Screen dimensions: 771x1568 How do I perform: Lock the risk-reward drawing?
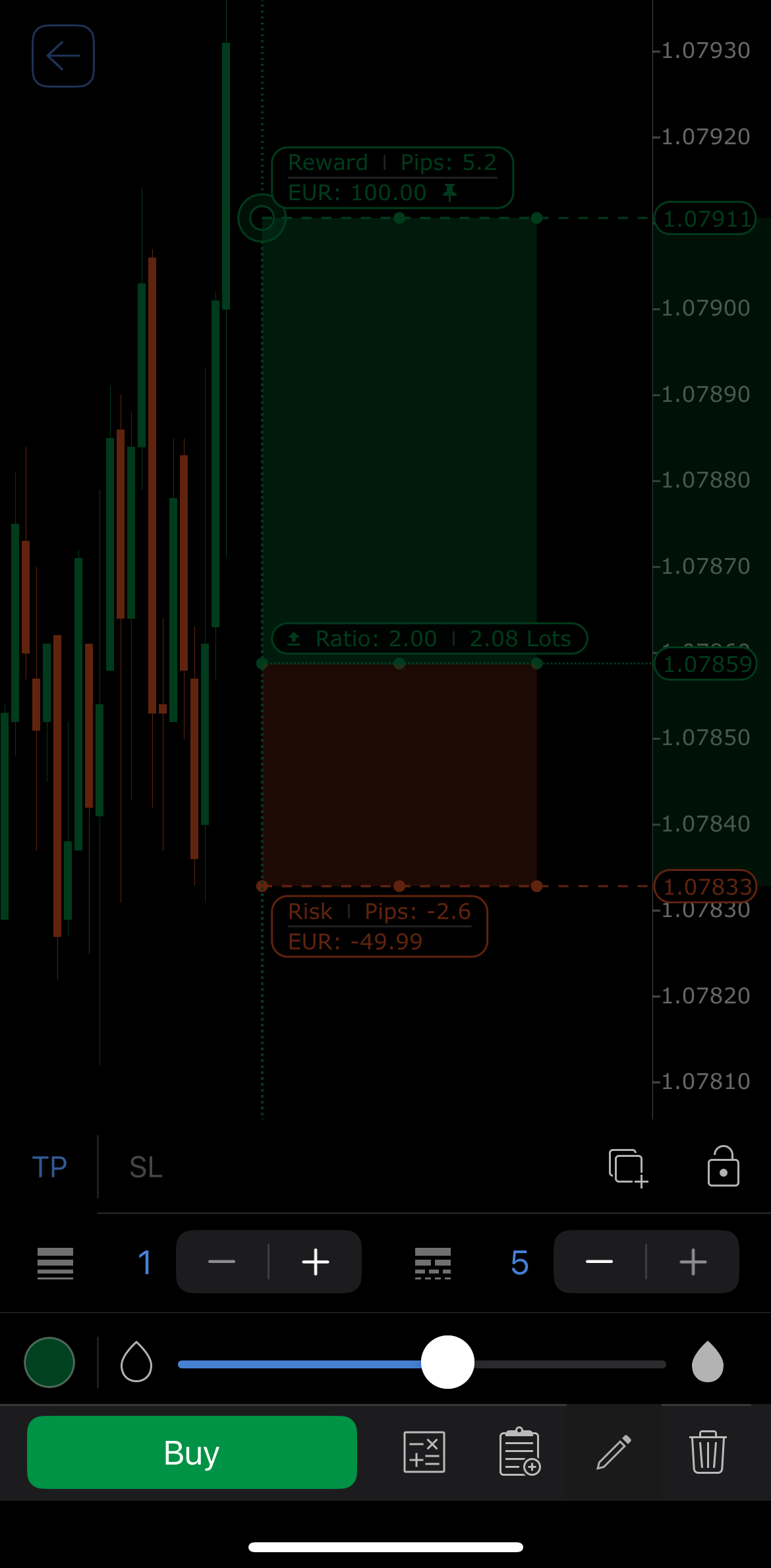[x=723, y=1167]
